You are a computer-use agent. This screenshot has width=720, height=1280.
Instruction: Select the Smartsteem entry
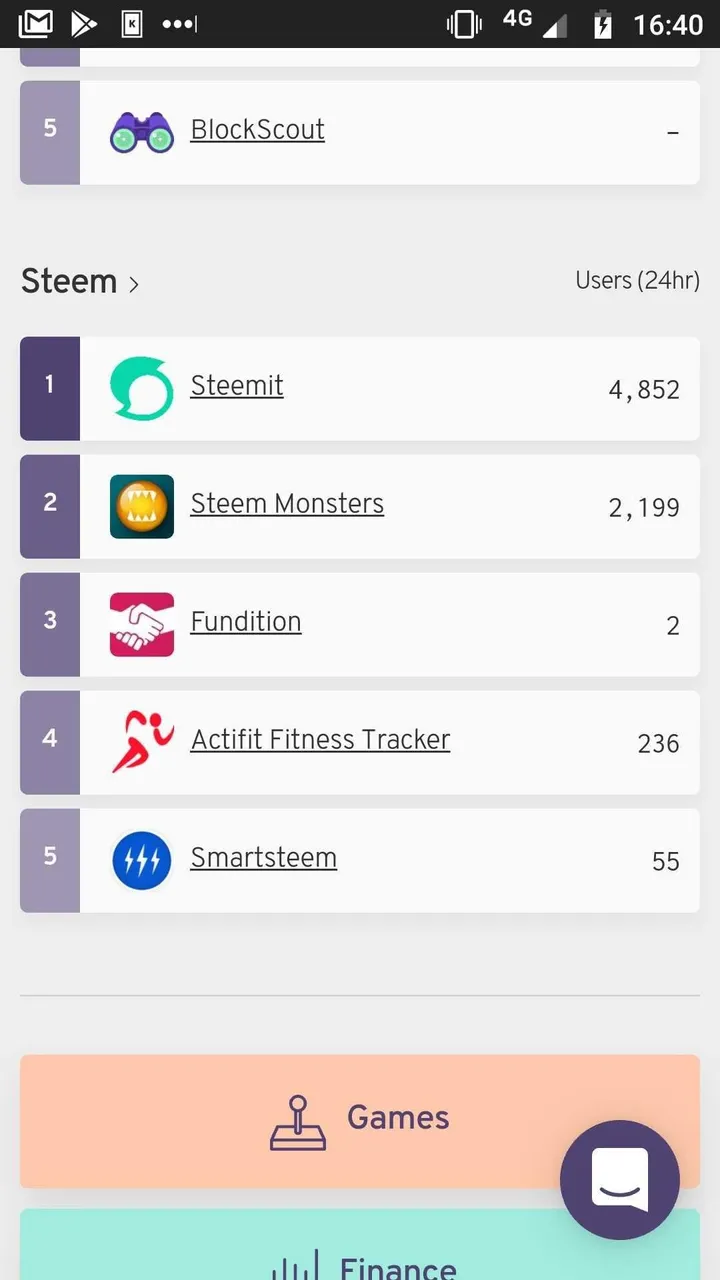point(263,858)
